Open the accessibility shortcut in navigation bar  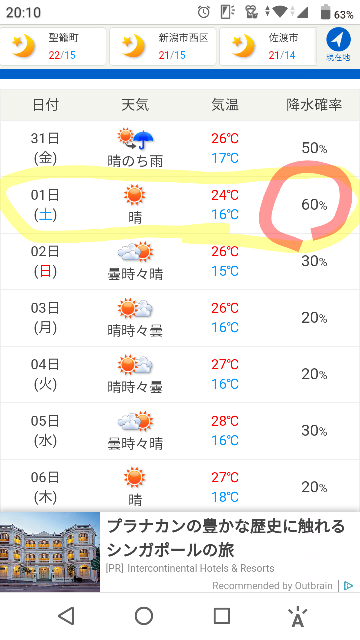click(x=298, y=616)
